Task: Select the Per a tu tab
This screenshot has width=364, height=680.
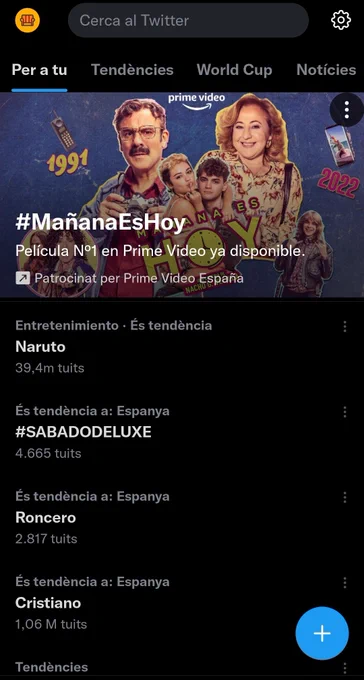Action: point(39,70)
